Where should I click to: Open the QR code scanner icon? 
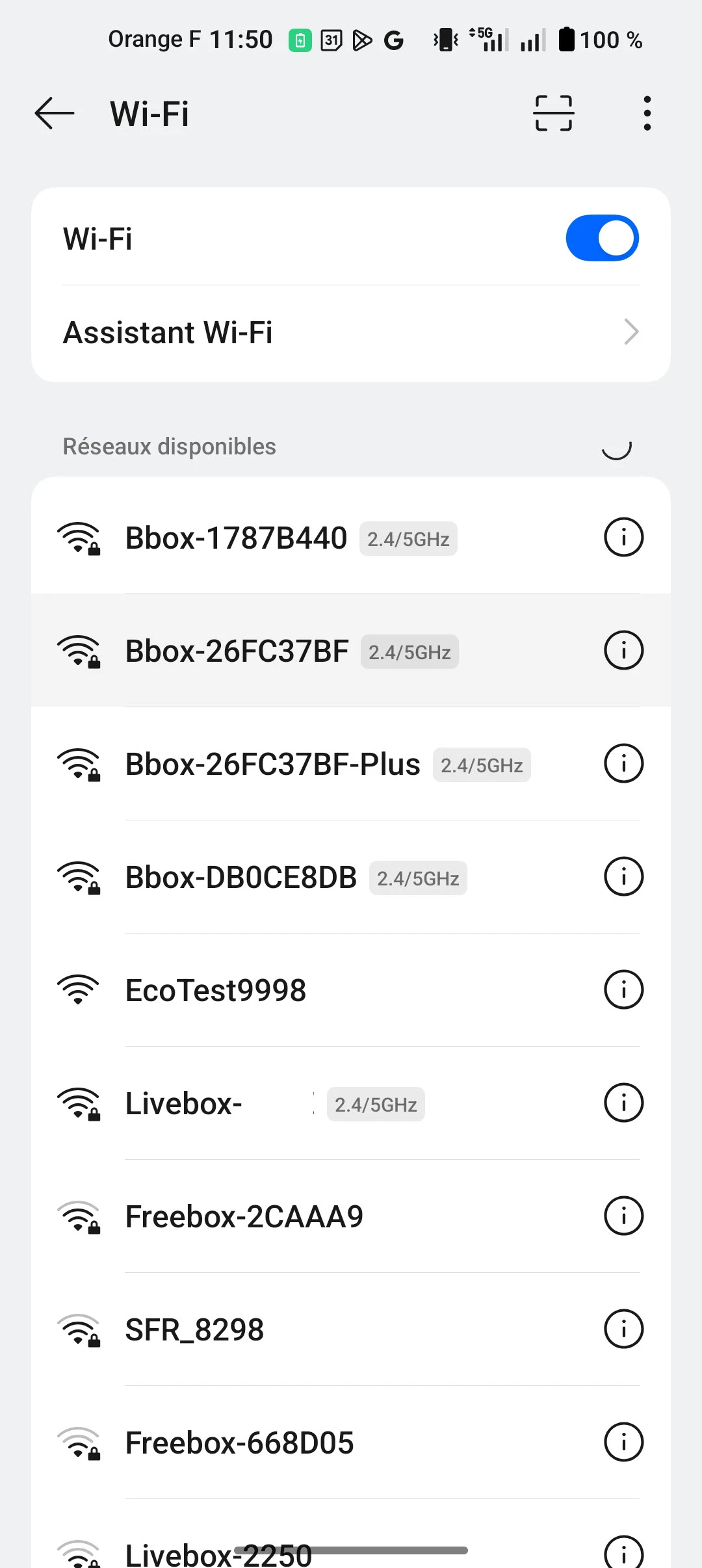pyautogui.click(x=553, y=114)
